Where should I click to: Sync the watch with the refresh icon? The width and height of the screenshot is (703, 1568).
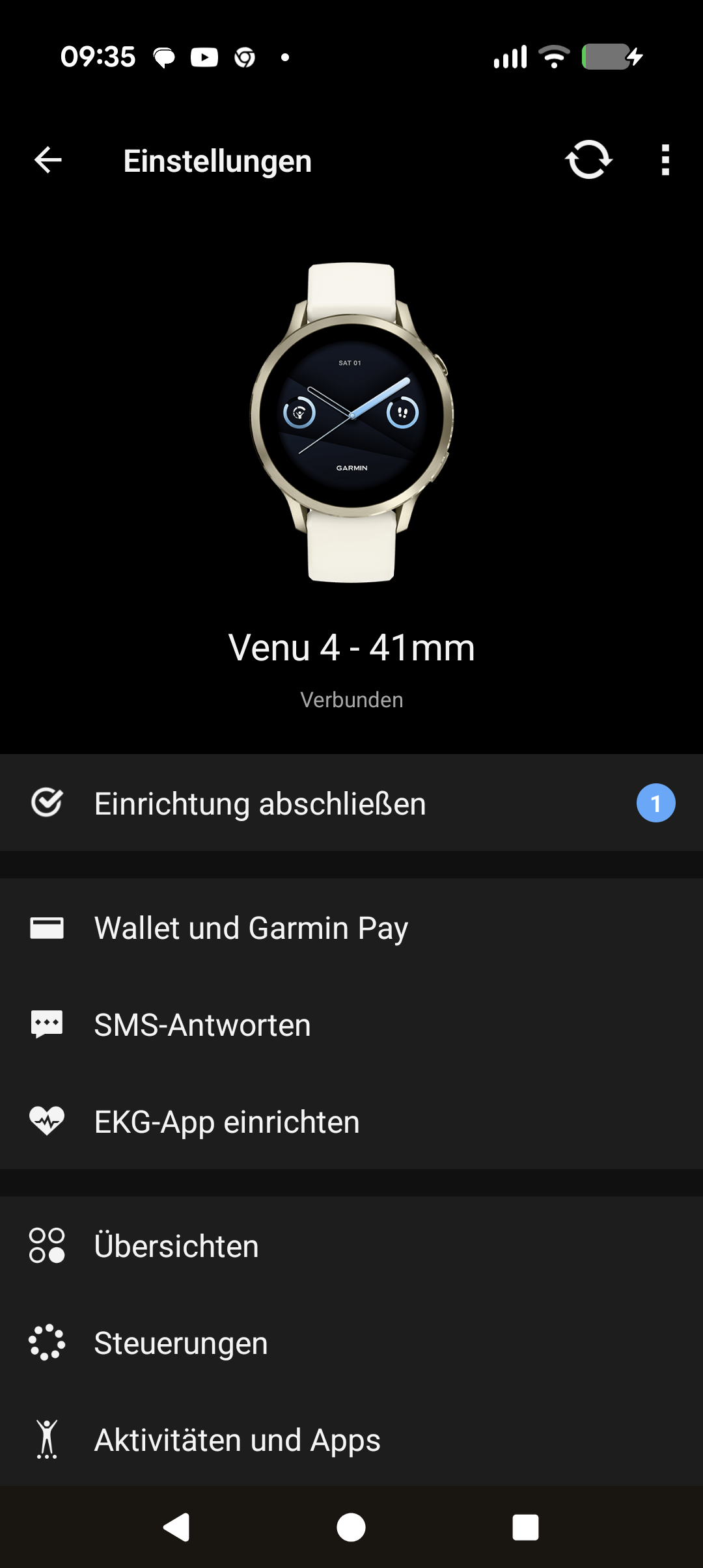coord(588,160)
